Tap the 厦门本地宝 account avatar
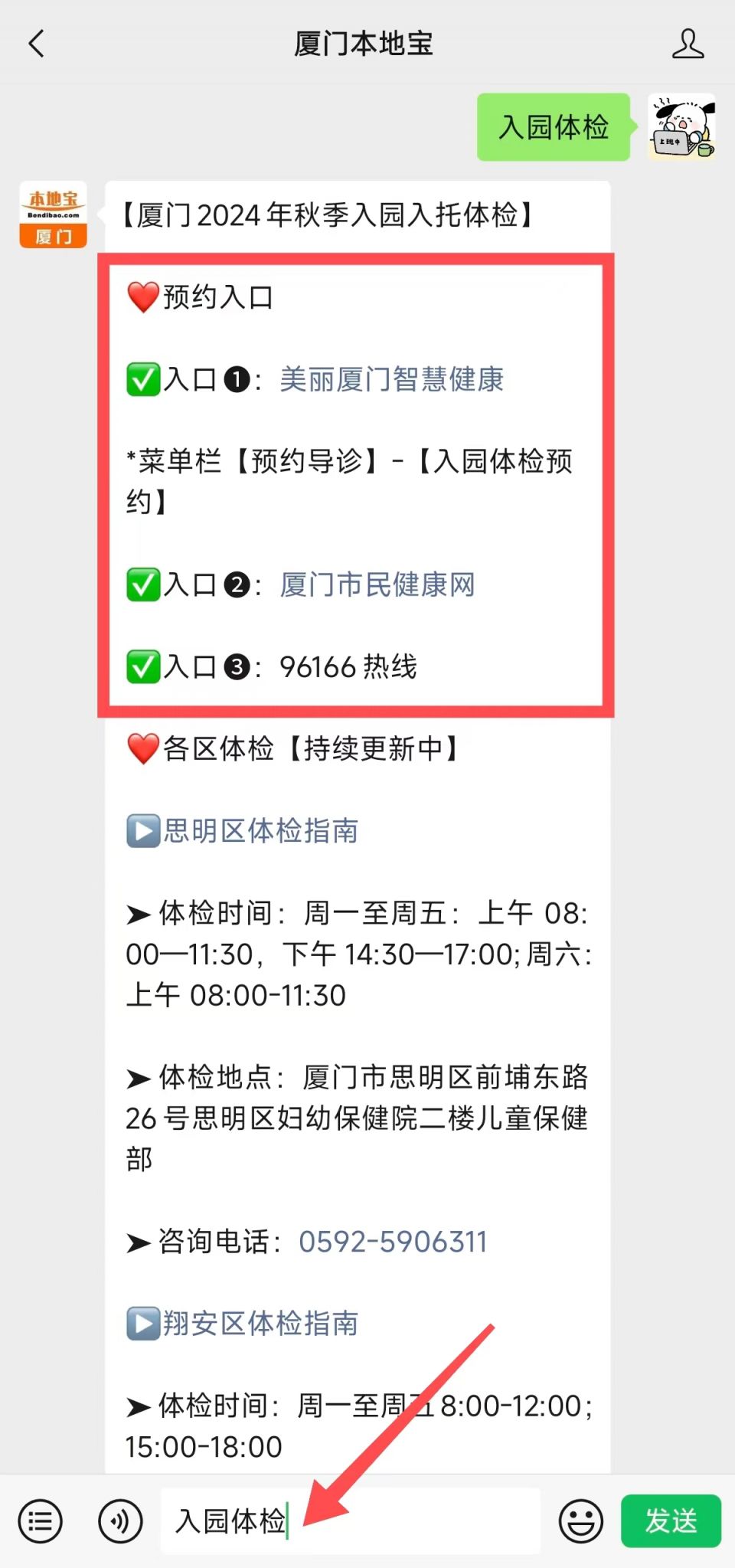Viewport: 735px width, 1568px height. point(53,214)
